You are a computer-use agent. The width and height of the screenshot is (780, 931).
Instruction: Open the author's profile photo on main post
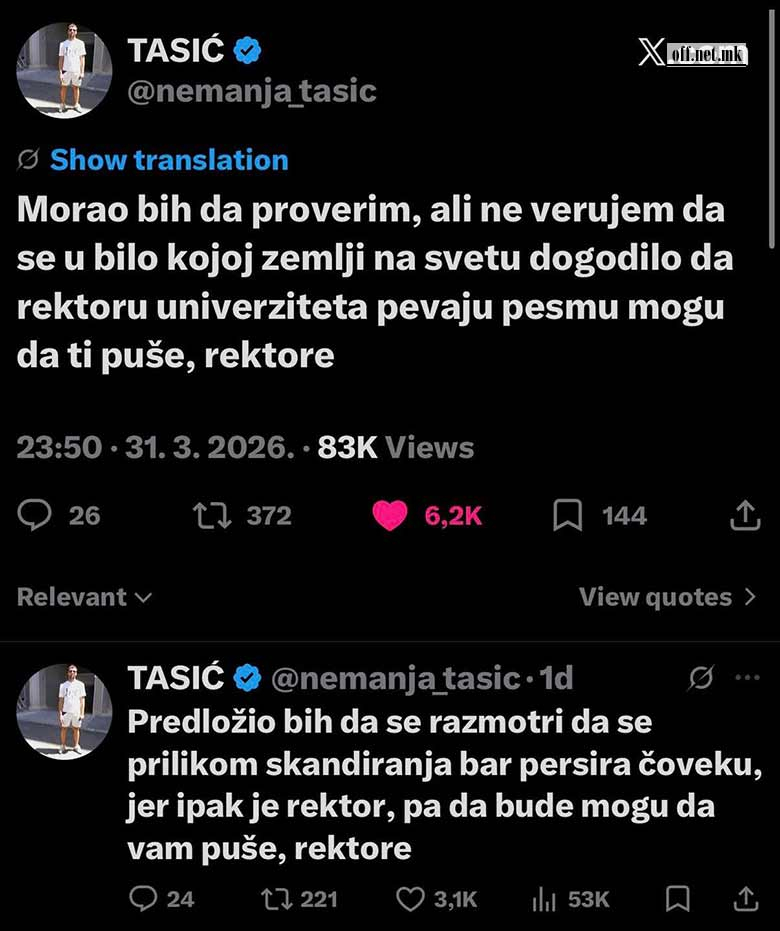[x=64, y=70]
